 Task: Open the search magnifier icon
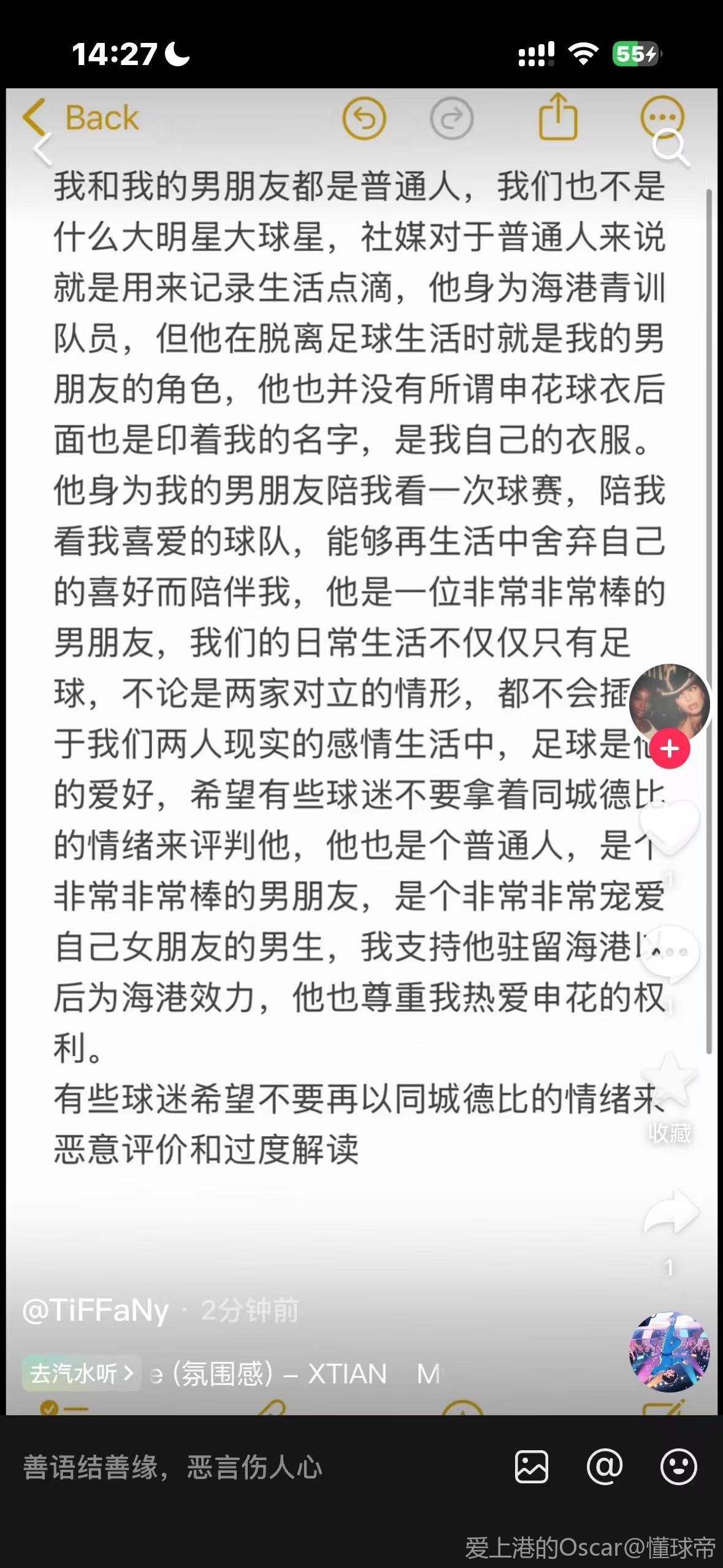[x=670, y=147]
